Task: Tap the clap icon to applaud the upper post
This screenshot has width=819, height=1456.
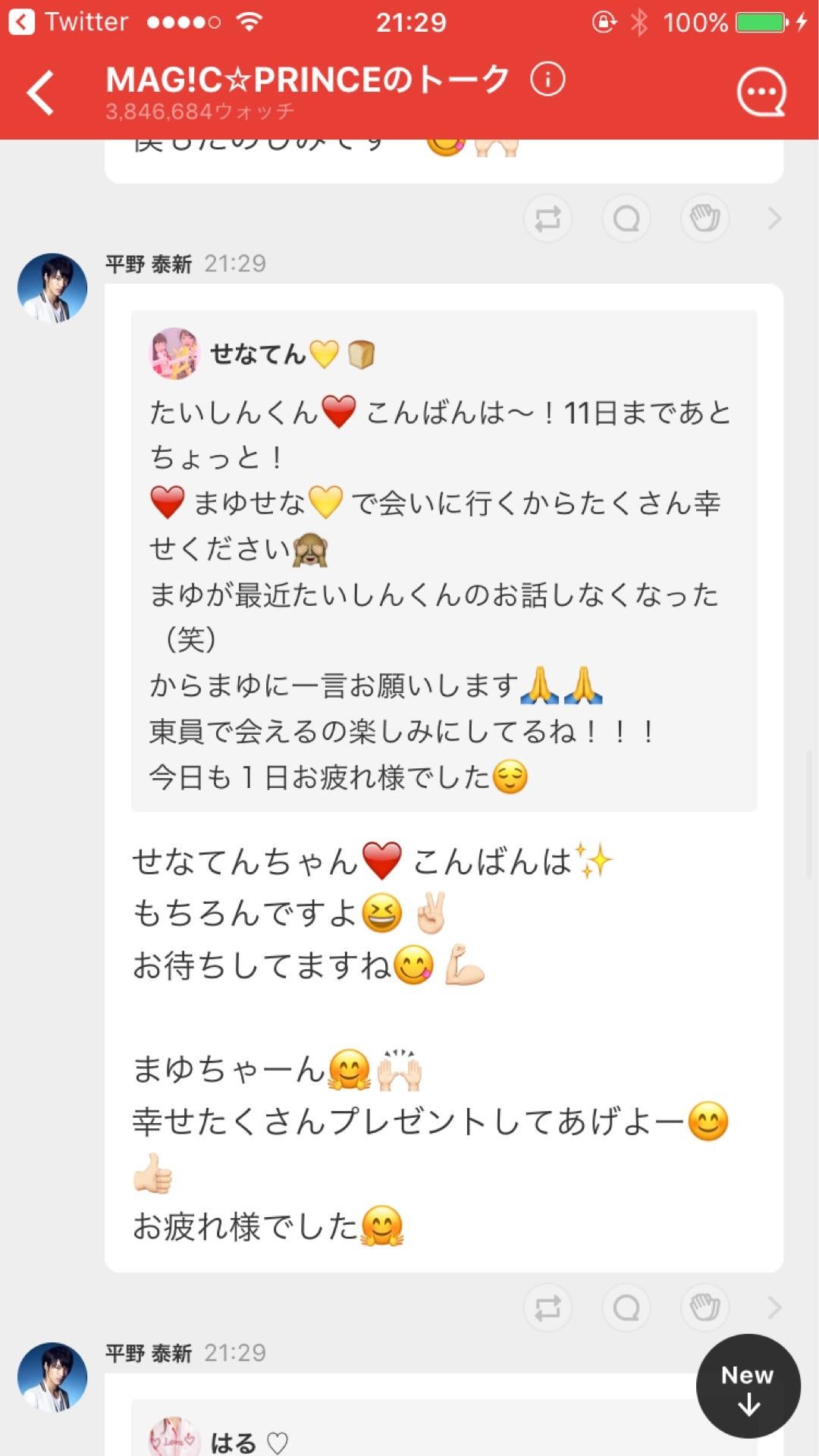Action: pyautogui.click(x=703, y=218)
